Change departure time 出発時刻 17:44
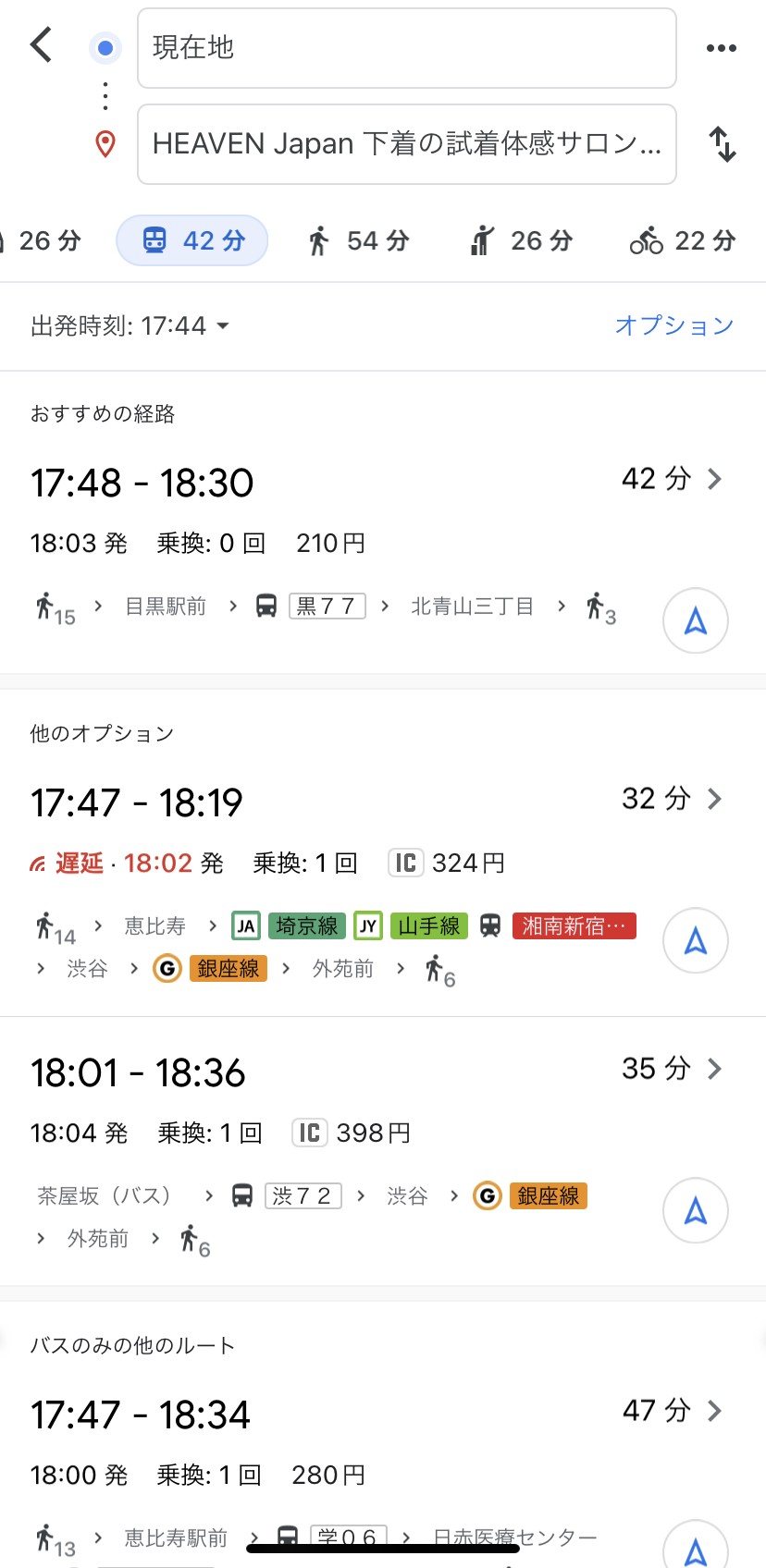Image resolution: width=766 pixels, height=1568 pixels. coord(130,325)
